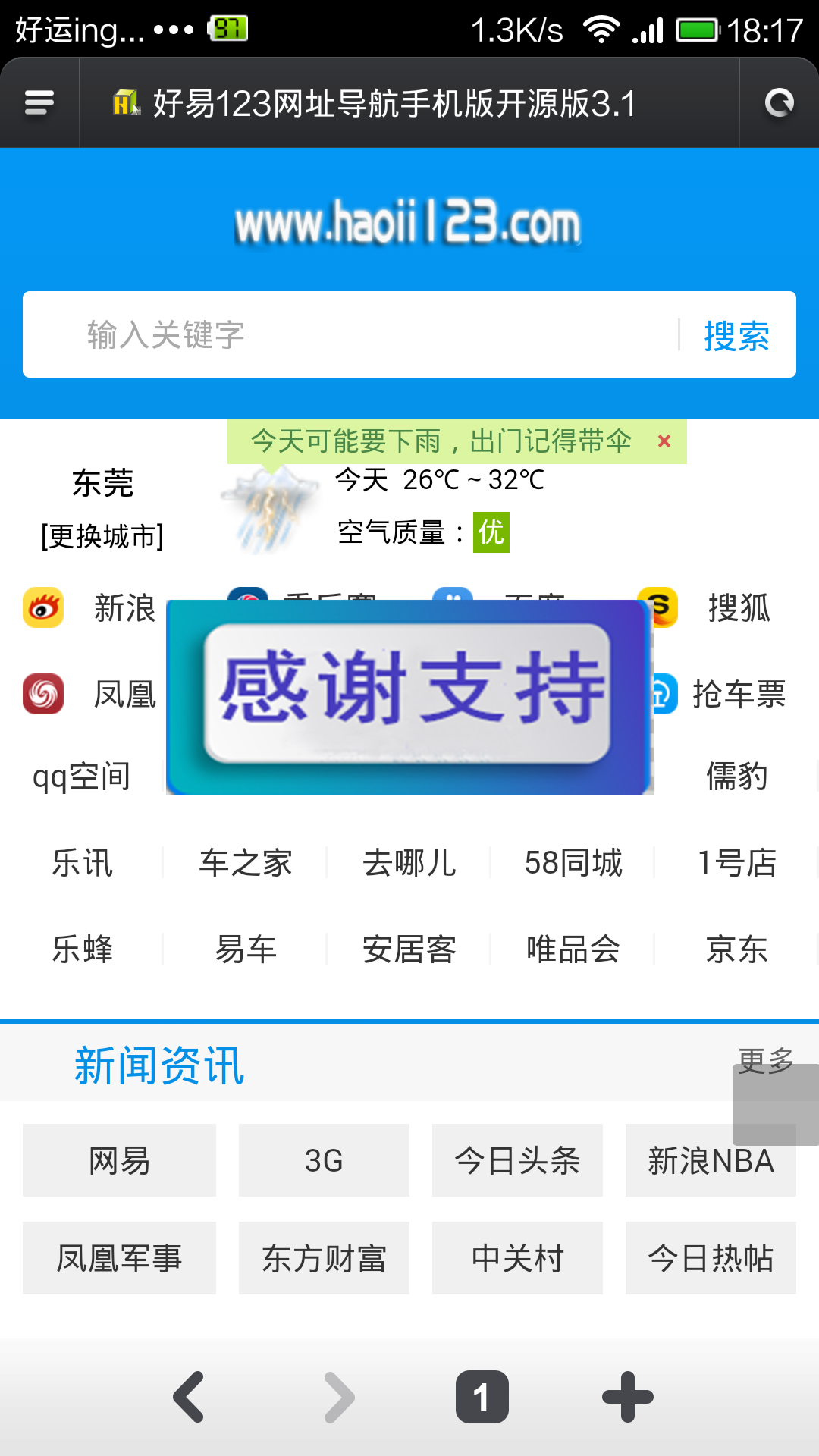The width and height of the screenshot is (819, 1456).
Task: Open the 去哪儿 link
Action: pyautogui.click(x=409, y=863)
